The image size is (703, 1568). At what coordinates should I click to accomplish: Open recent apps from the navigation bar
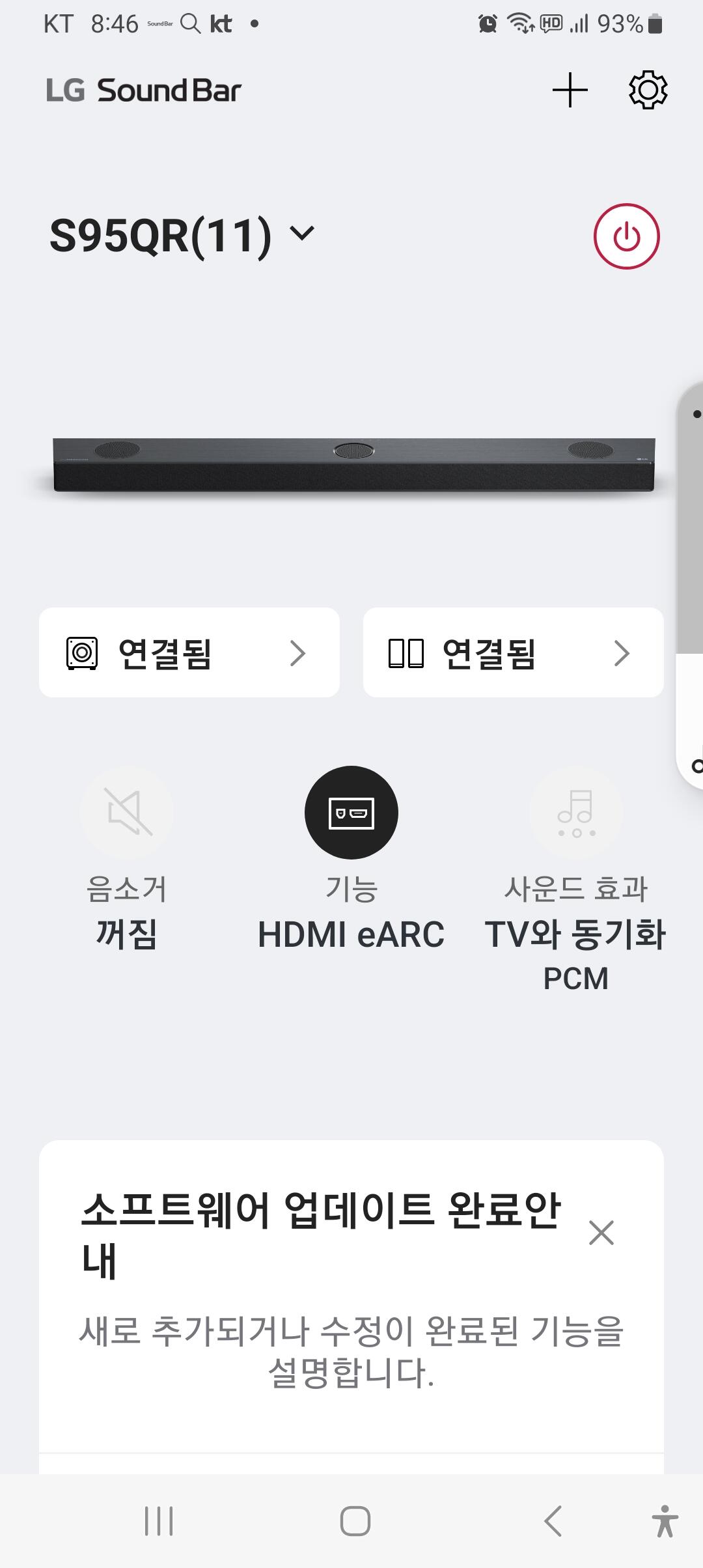159,1521
